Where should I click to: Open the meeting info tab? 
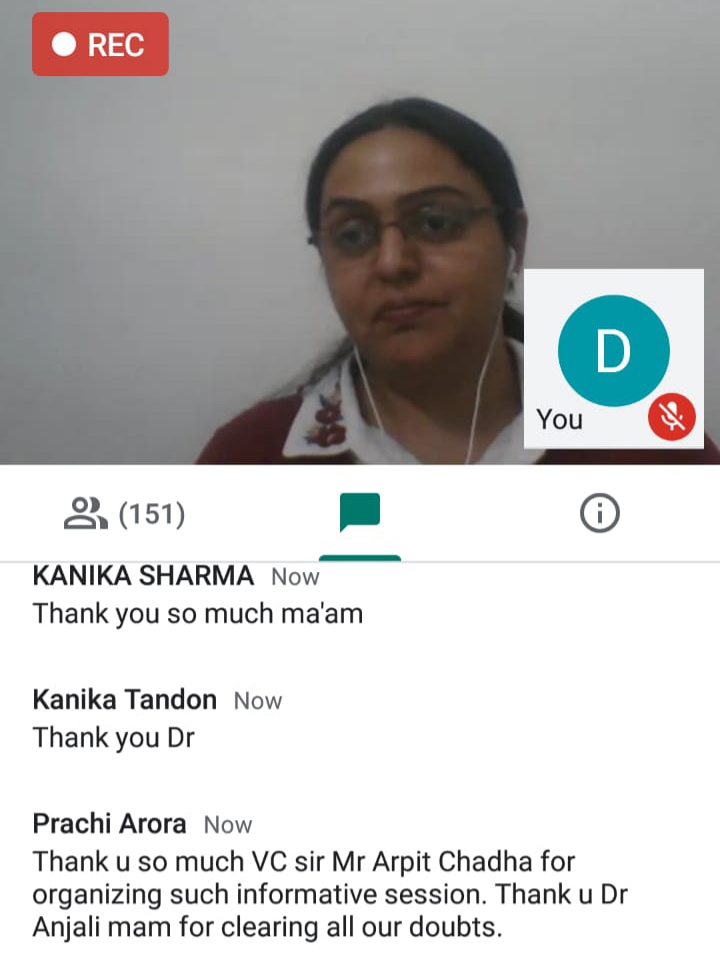pos(599,514)
